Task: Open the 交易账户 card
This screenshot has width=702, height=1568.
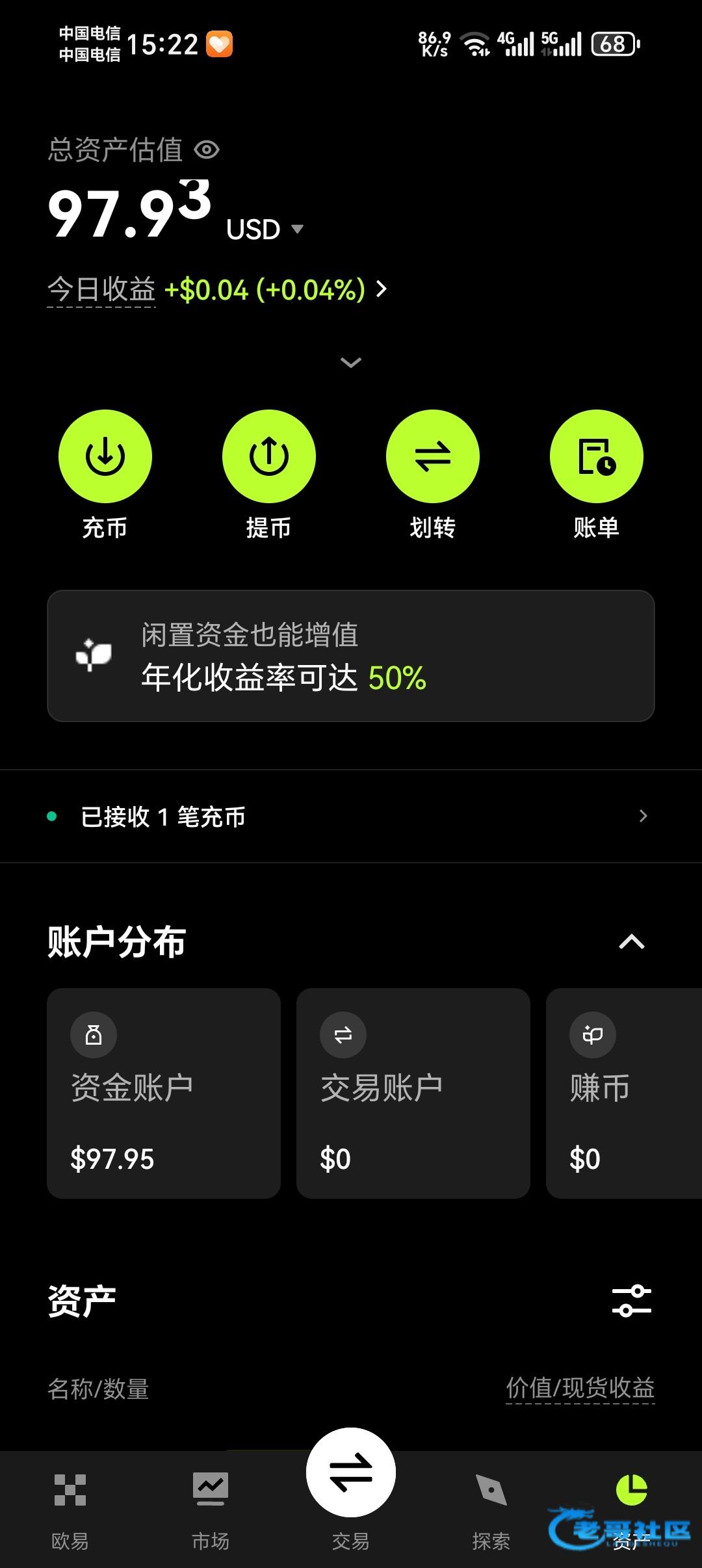Action: [x=413, y=1093]
